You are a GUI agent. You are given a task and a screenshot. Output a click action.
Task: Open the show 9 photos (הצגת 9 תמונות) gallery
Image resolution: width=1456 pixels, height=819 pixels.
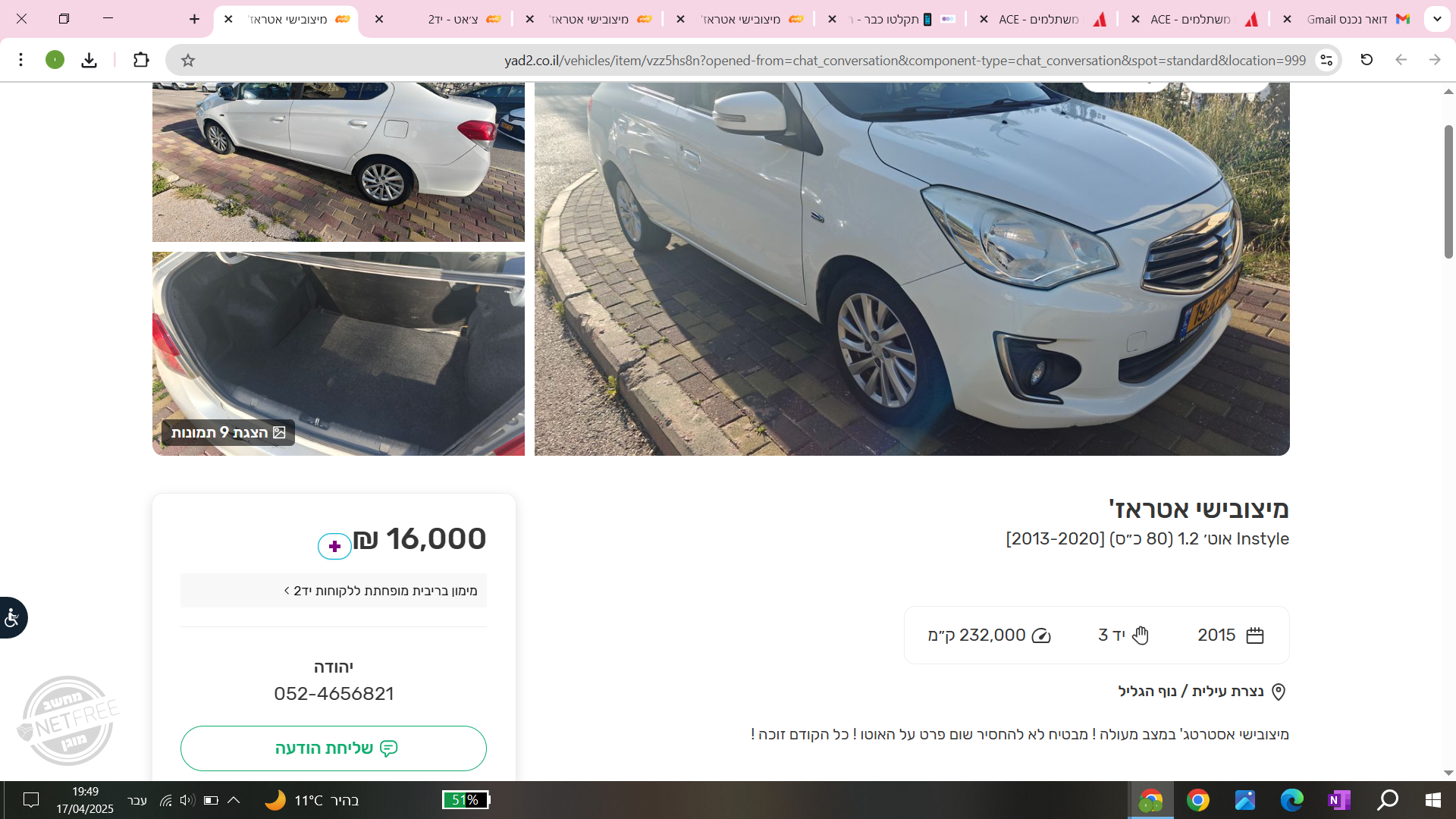pos(228,432)
